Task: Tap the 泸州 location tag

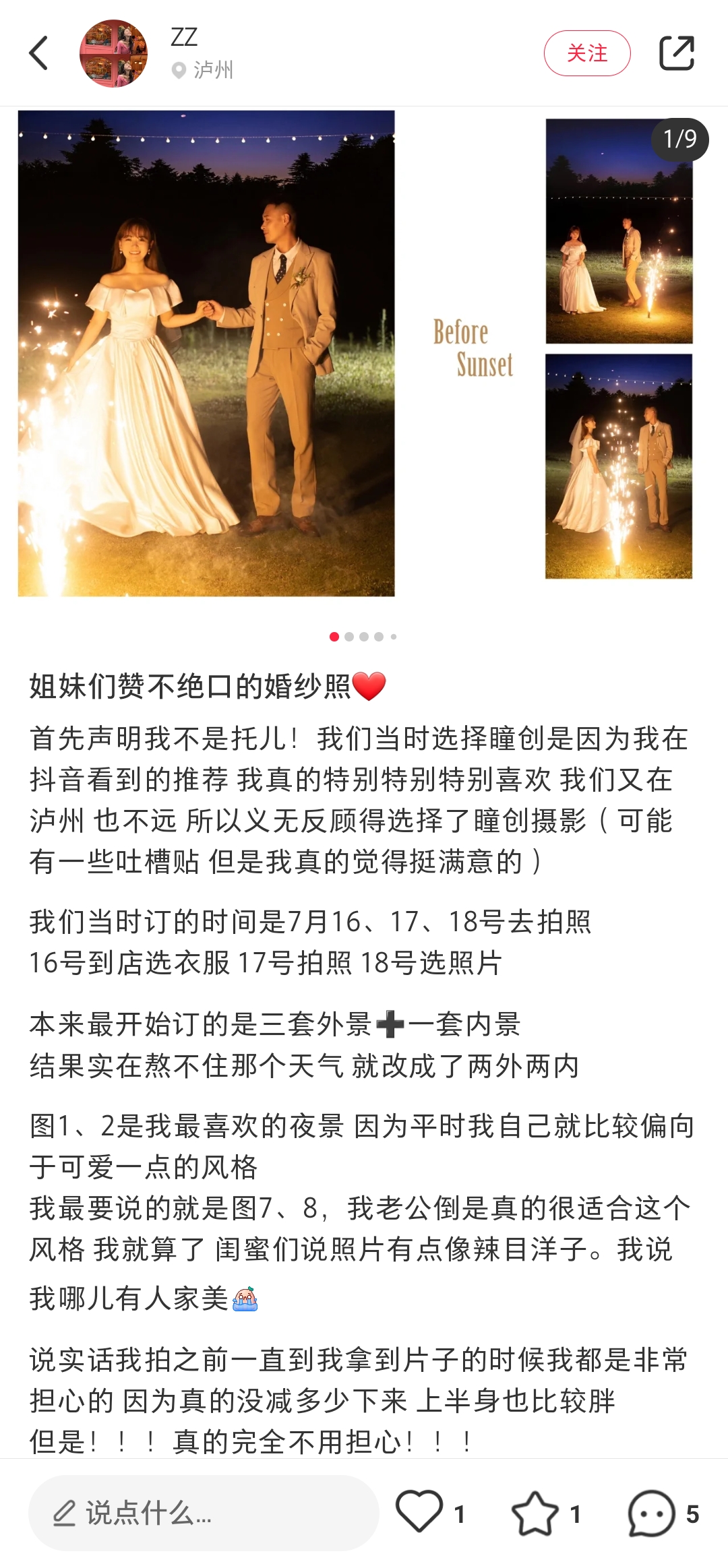Action: click(204, 70)
